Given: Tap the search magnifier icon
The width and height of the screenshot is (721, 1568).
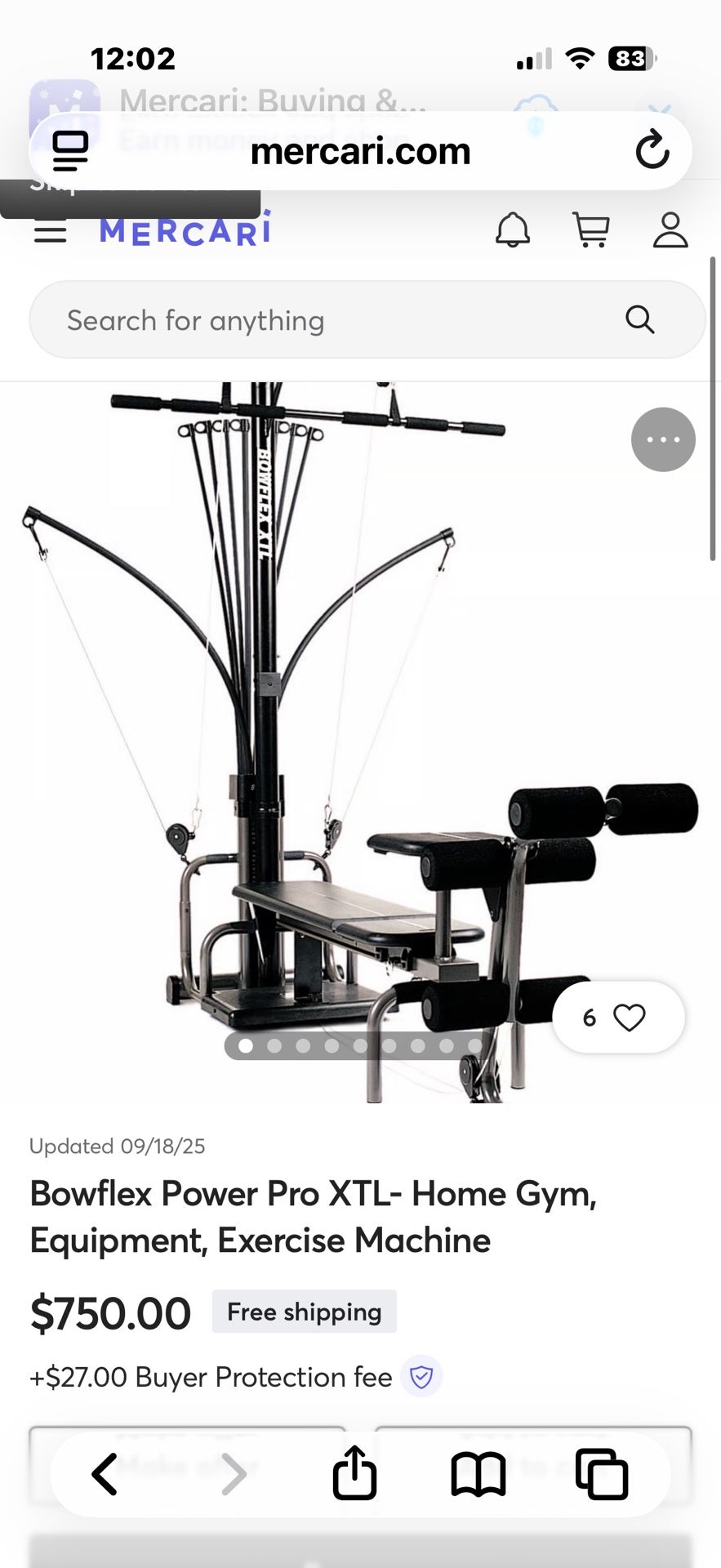Looking at the screenshot, I should (x=641, y=319).
